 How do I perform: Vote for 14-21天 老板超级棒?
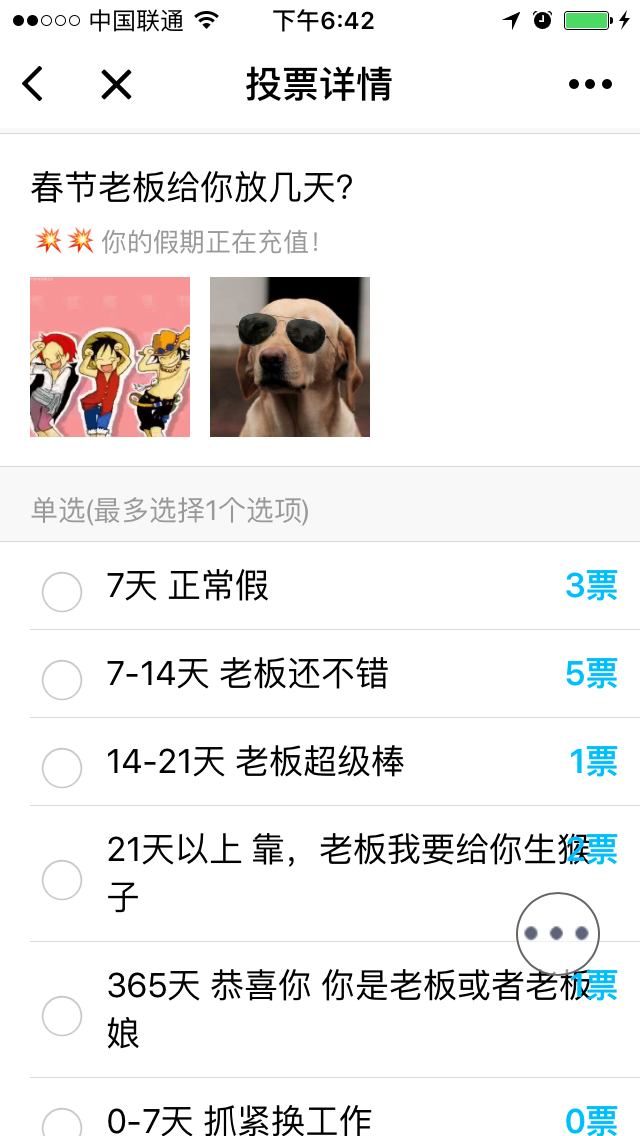coord(62,768)
